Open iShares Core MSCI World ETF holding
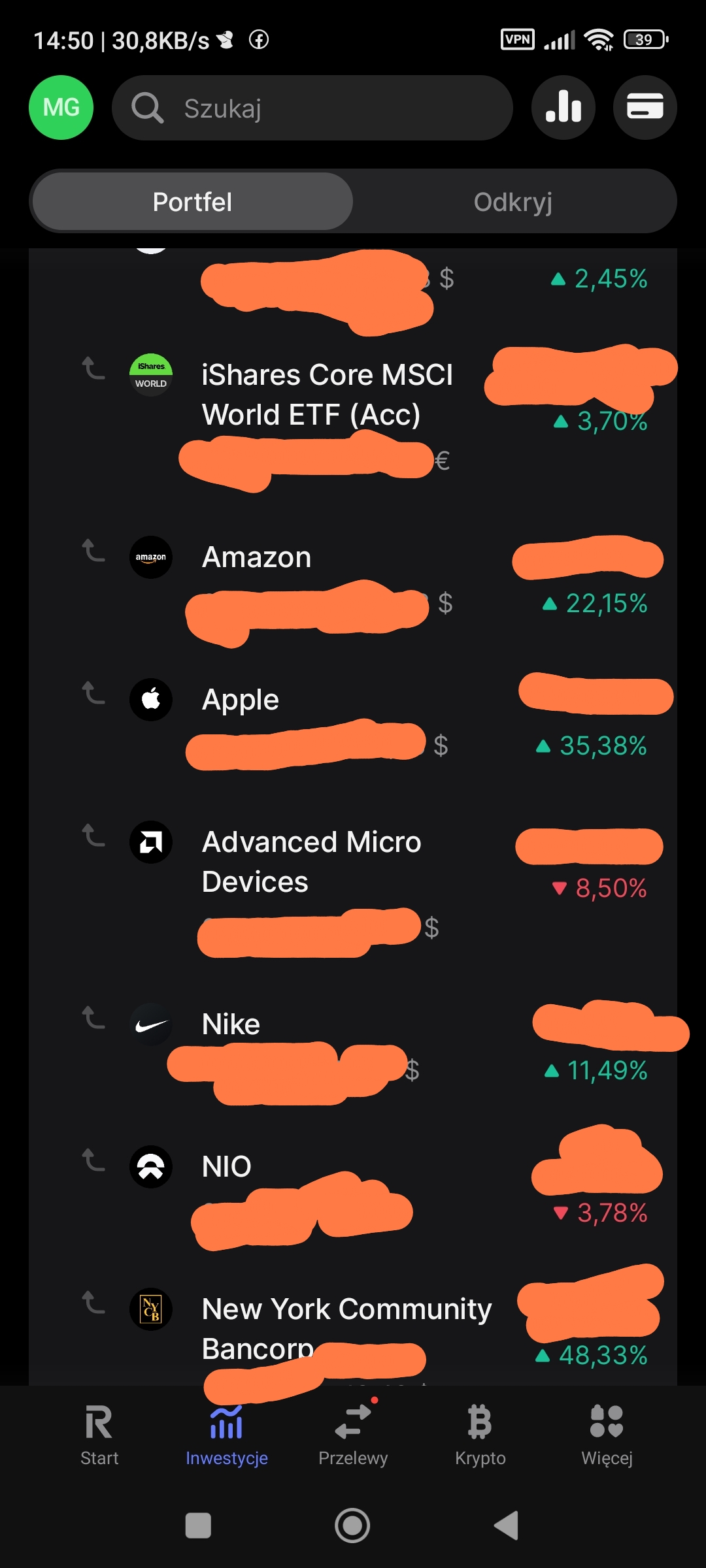 327,395
